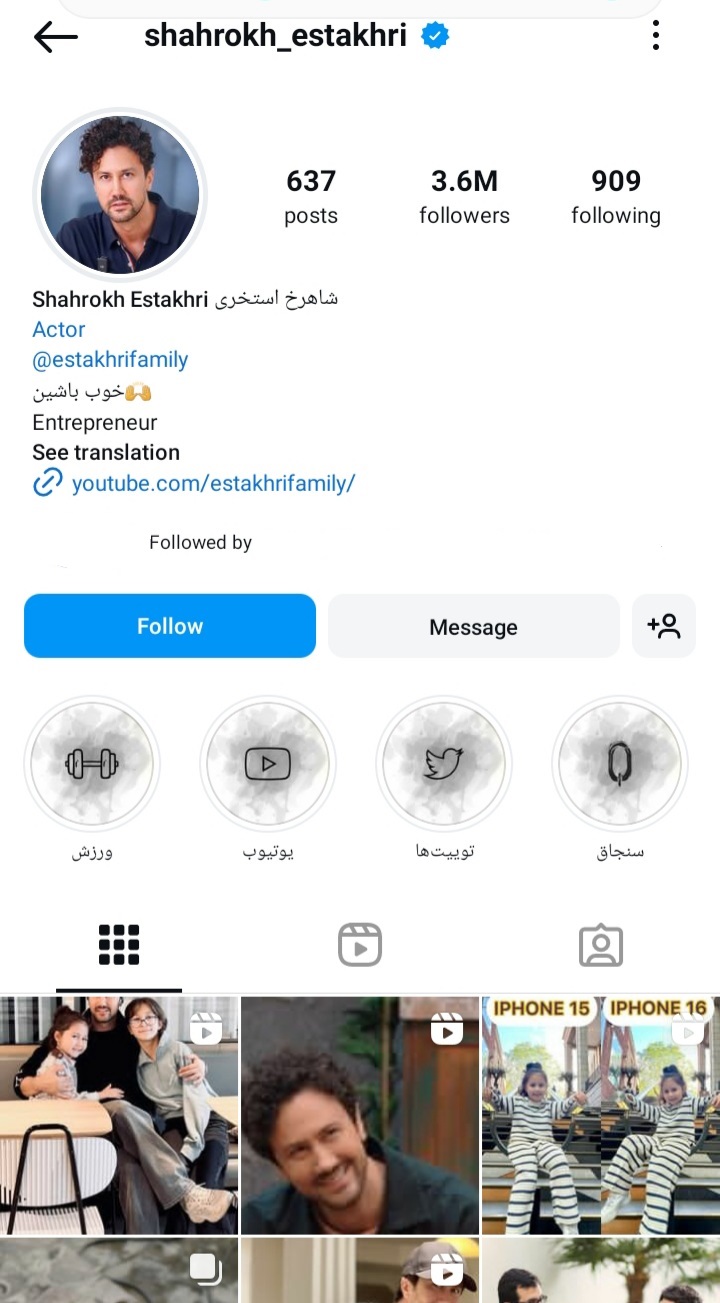
Task: Switch to the Reels tab
Action: tap(360, 945)
